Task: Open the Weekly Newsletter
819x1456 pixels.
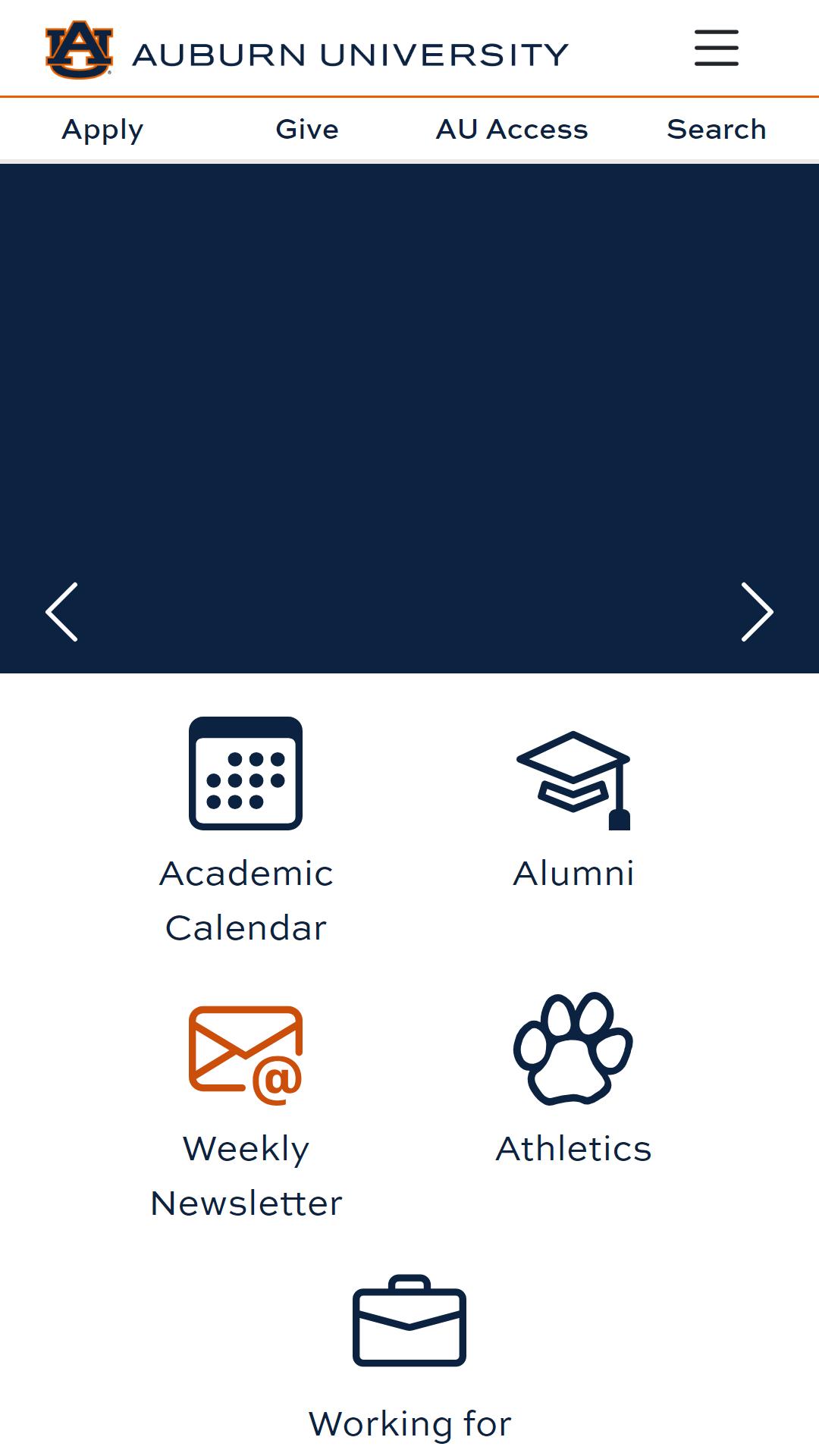Action: [246, 1112]
